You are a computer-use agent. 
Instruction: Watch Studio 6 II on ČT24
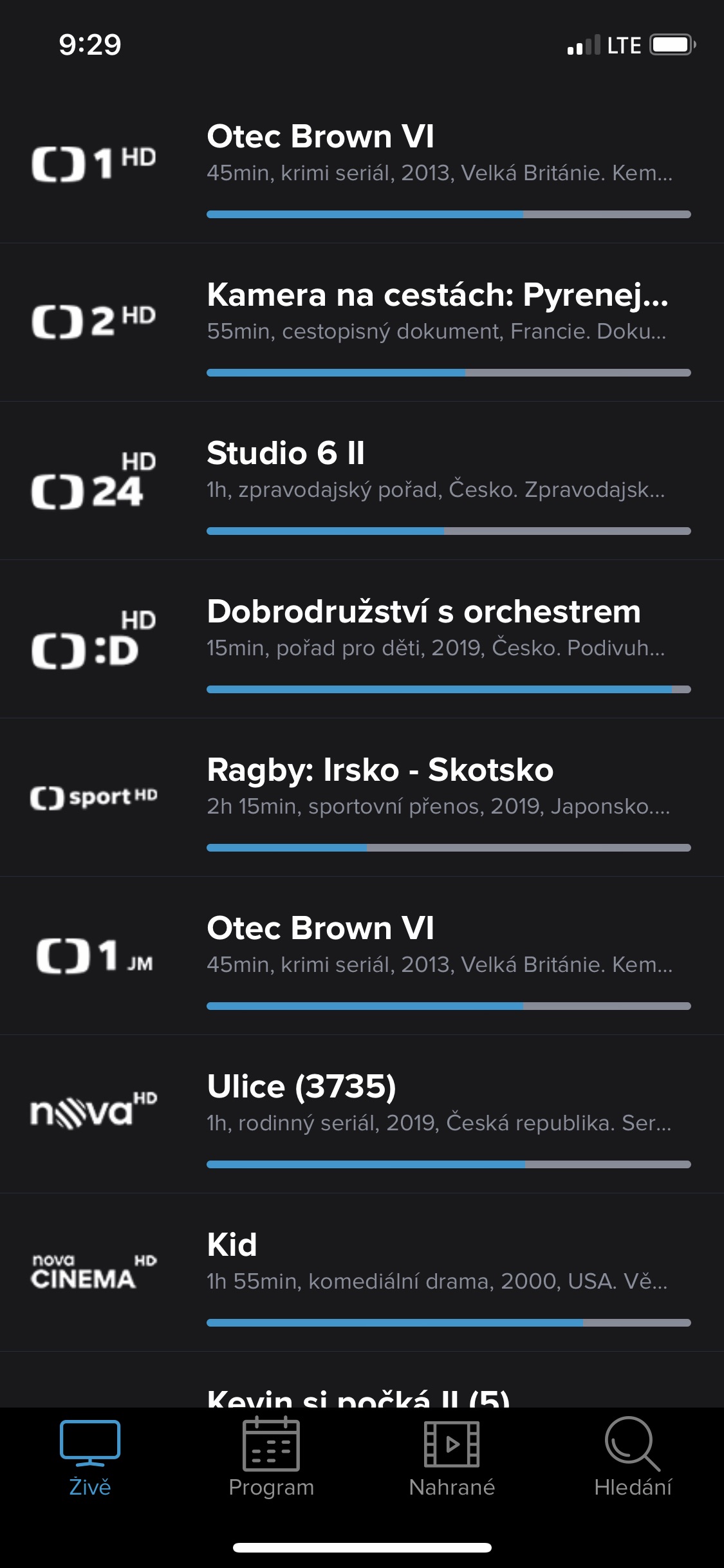click(x=362, y=481)
